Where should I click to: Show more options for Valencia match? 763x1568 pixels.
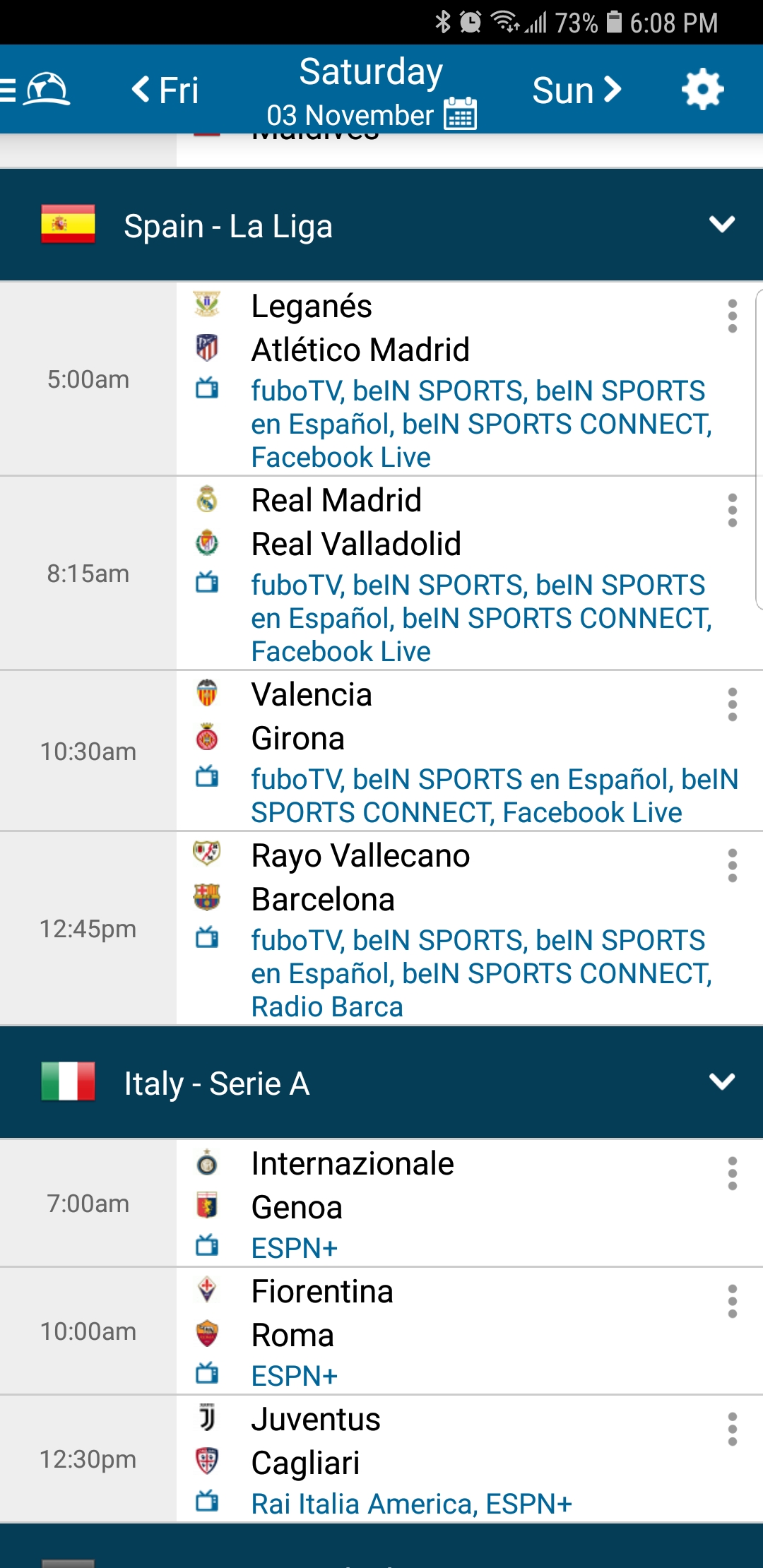point(733,704)
